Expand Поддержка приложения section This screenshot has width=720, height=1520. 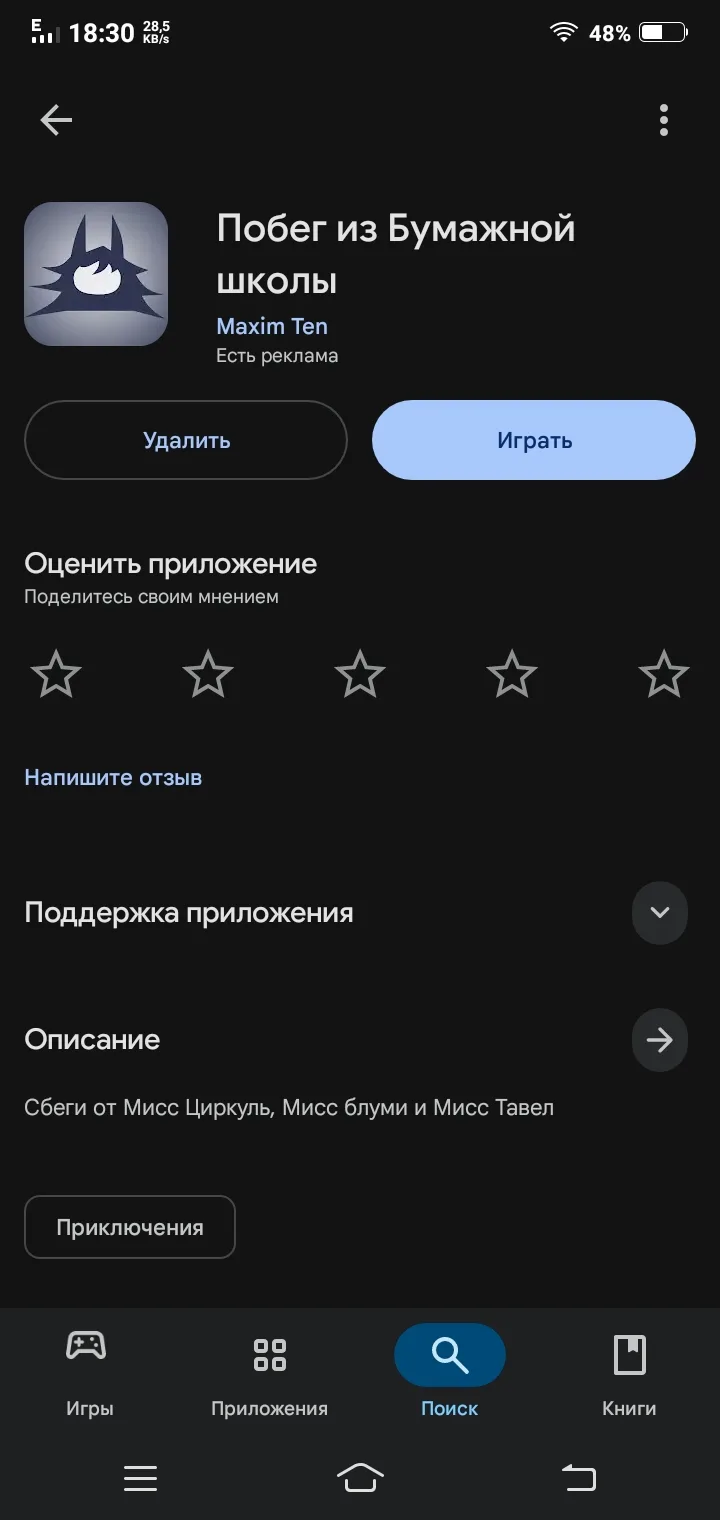point(660,912)
